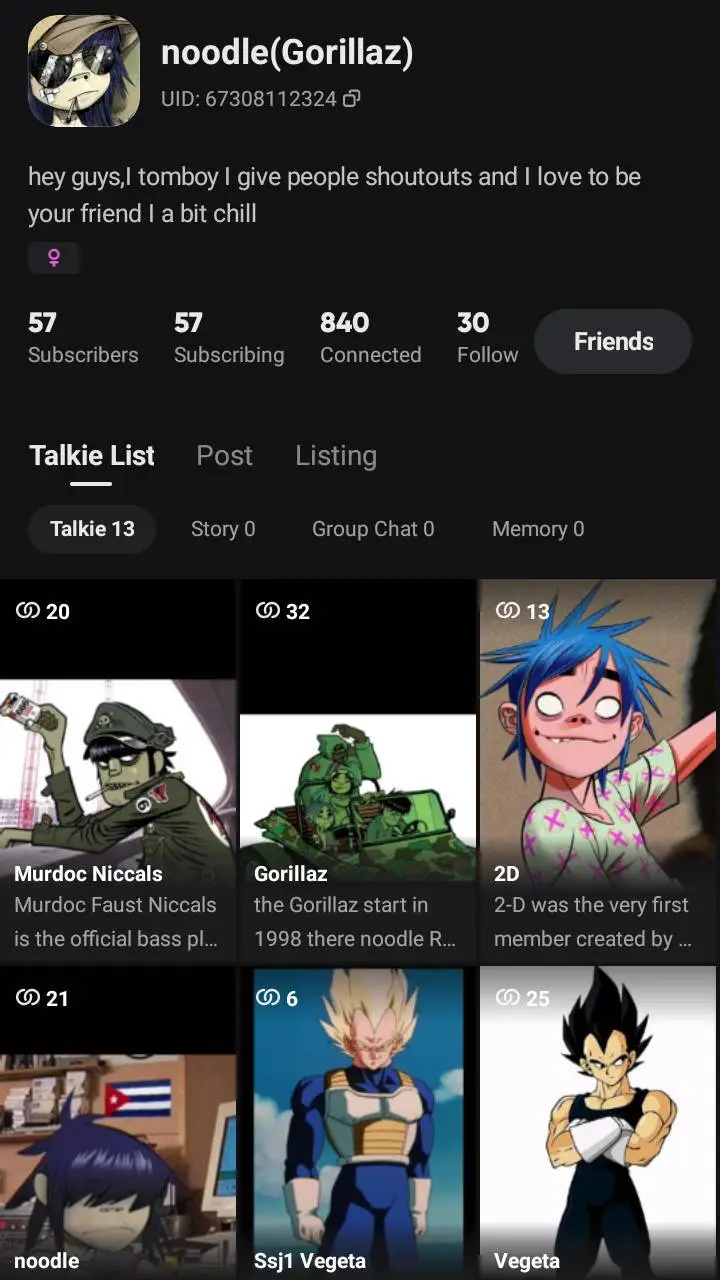Select the Story 0 filter

[x=223, y=529]
